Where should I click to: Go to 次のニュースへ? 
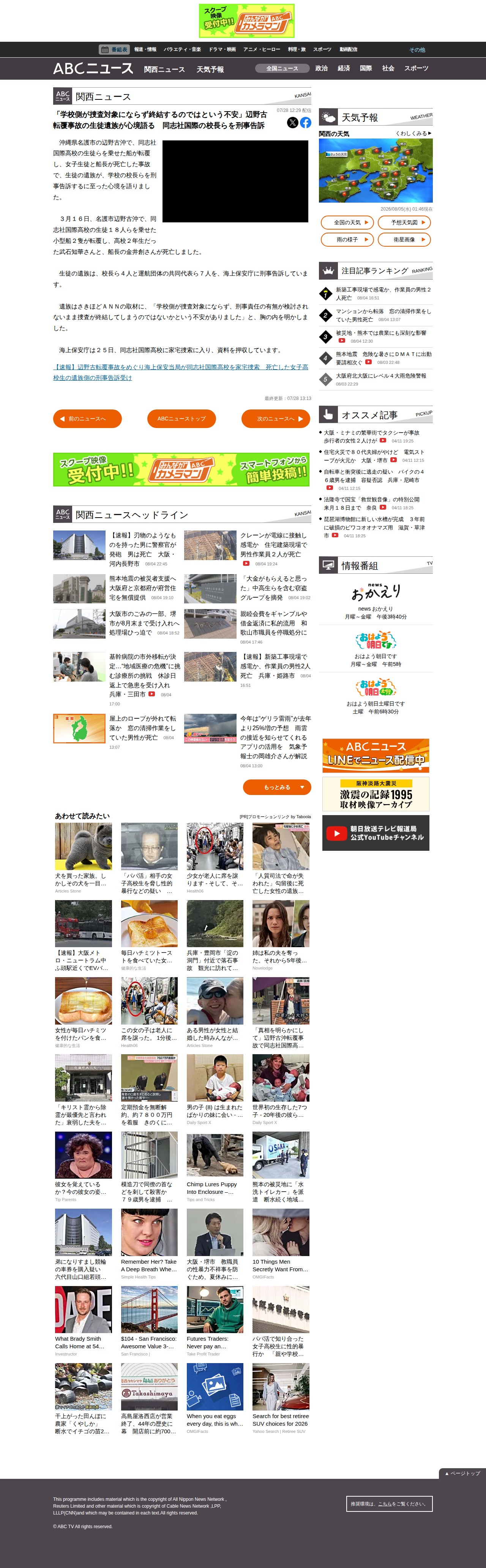click(x=276, y=419)
